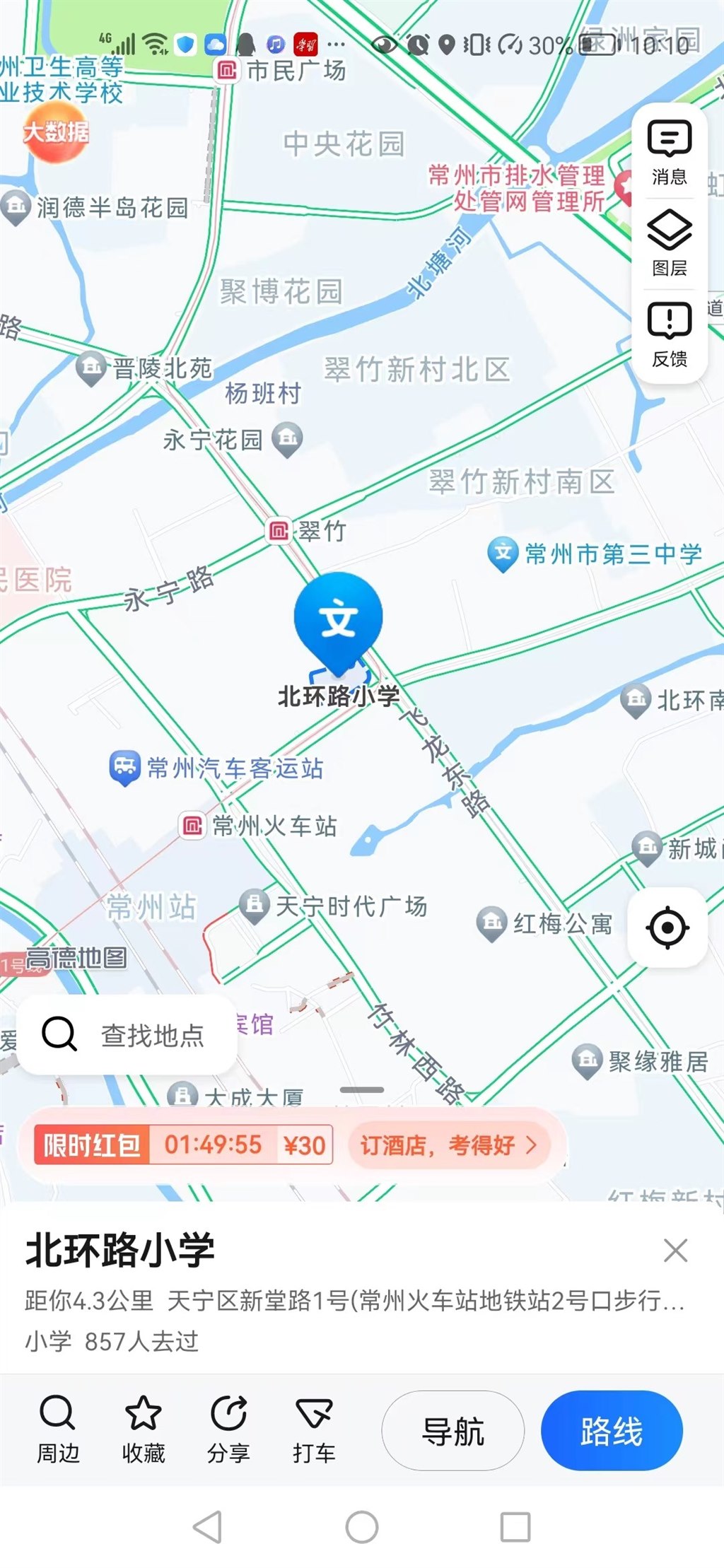Open the 大数据 badge on map
This screenshot has height=1568, width=724.
pos(57,132)
